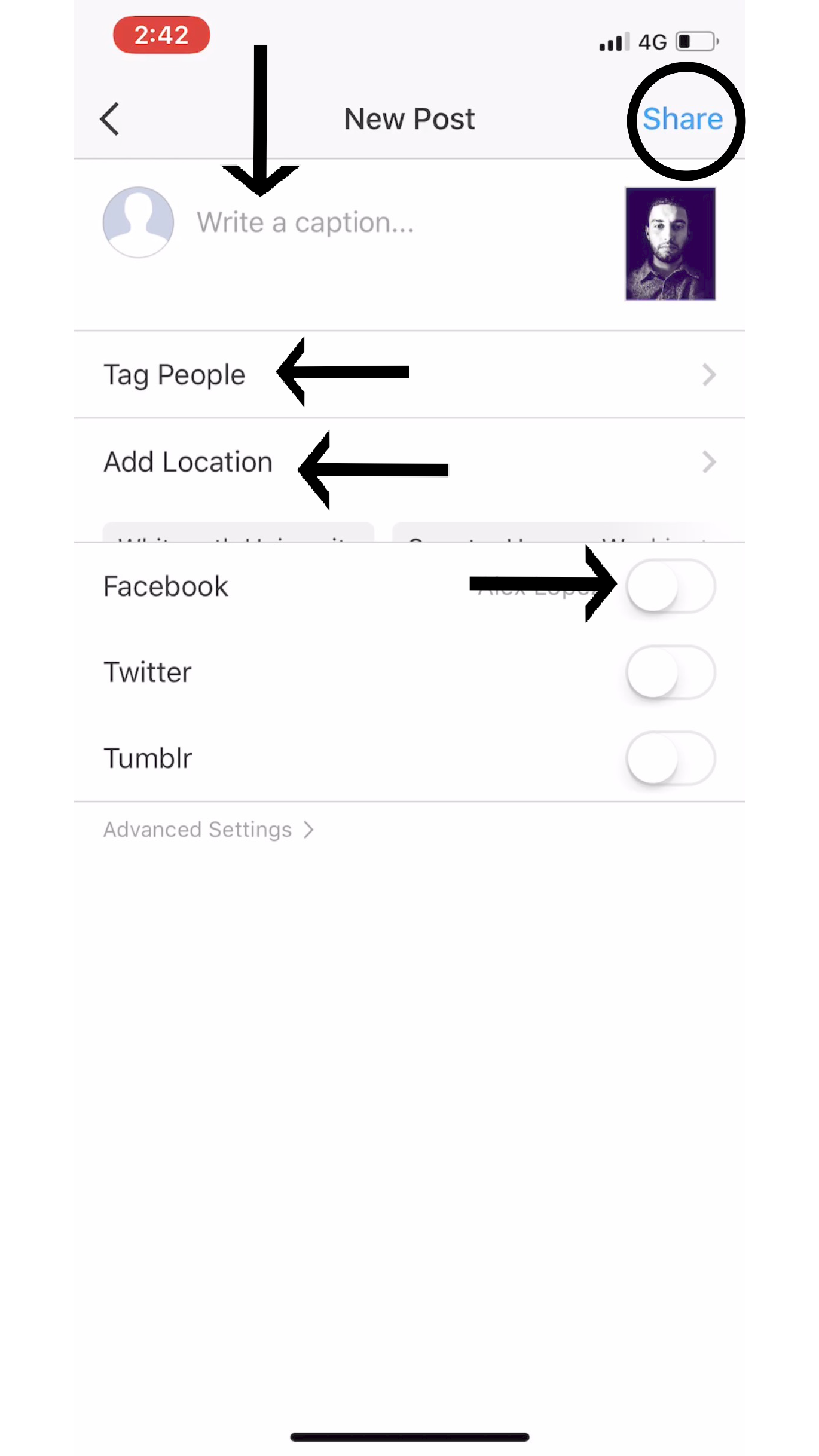
Task: Turn on the Twitter switch
Action: pos(670,672)
